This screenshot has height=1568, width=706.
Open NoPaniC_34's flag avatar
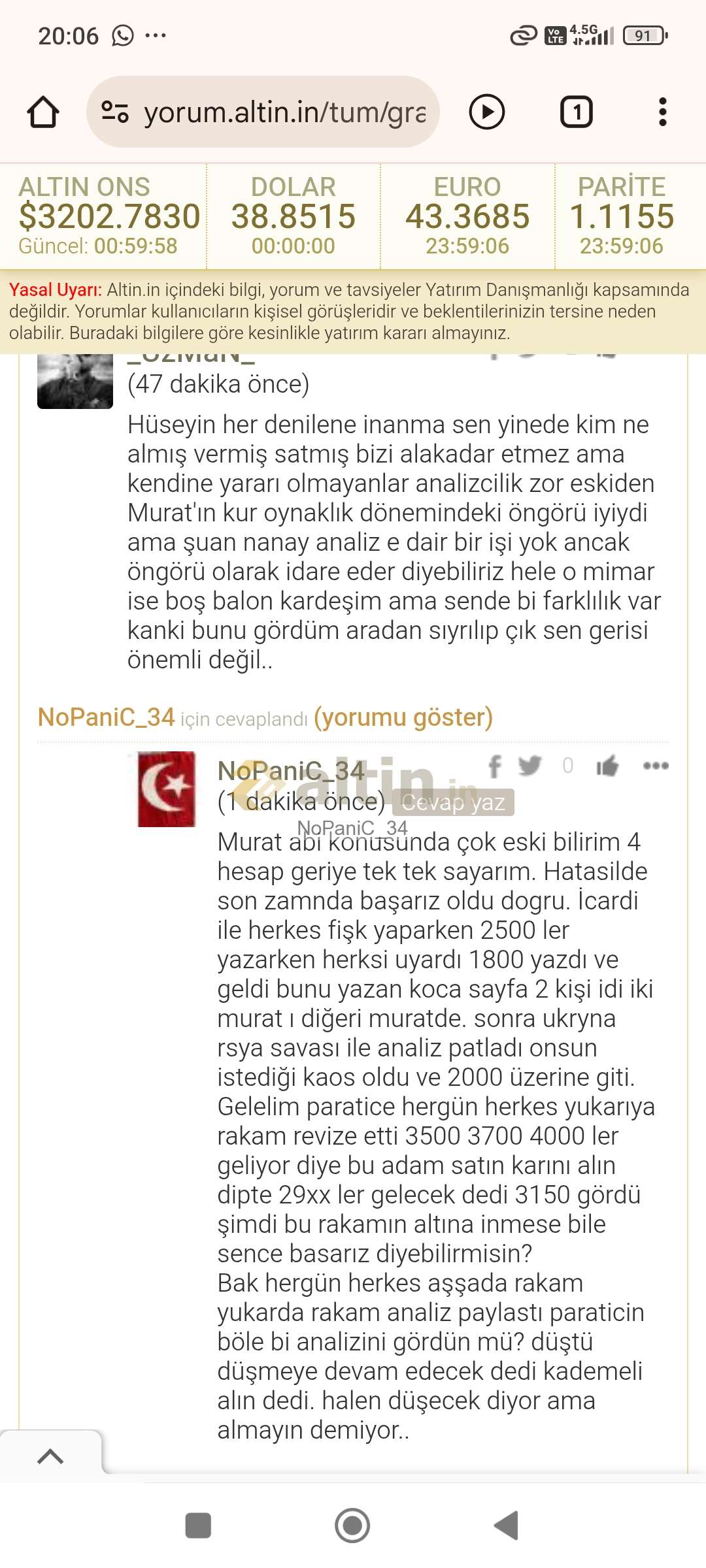click(166, 789)
